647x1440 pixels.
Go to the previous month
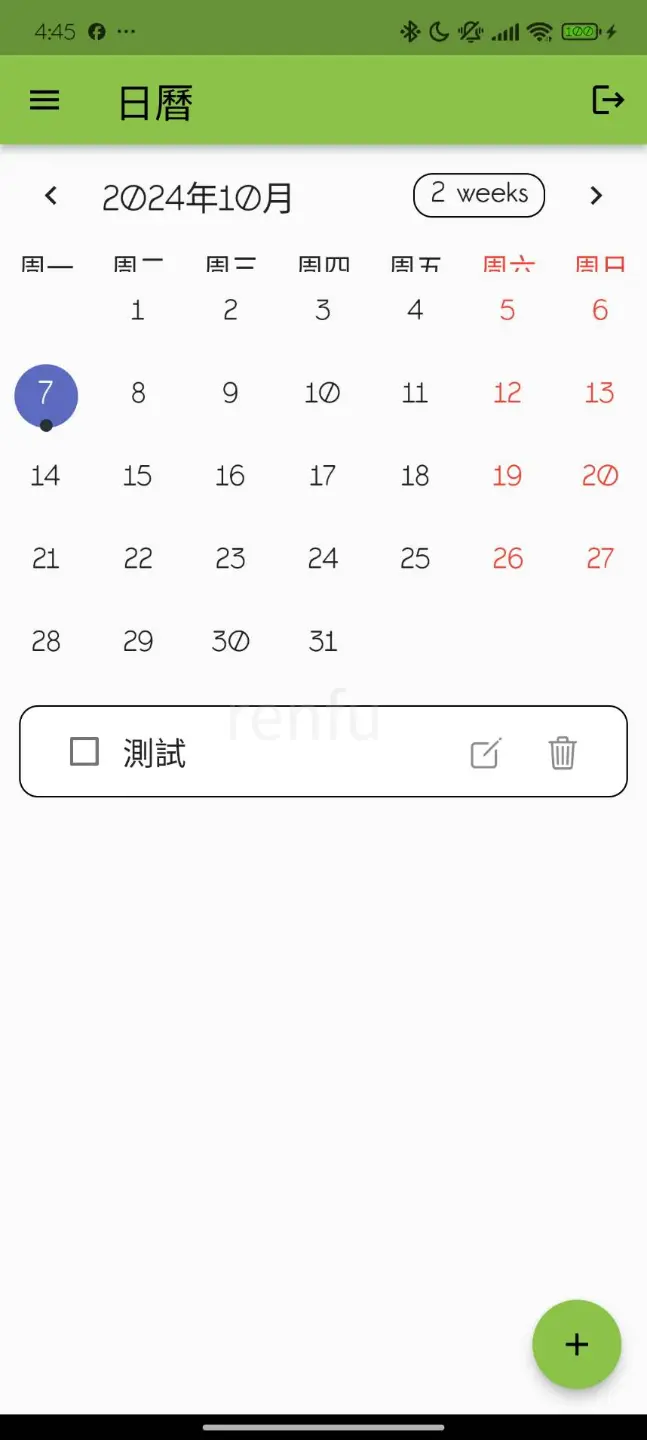pos(51,196)
